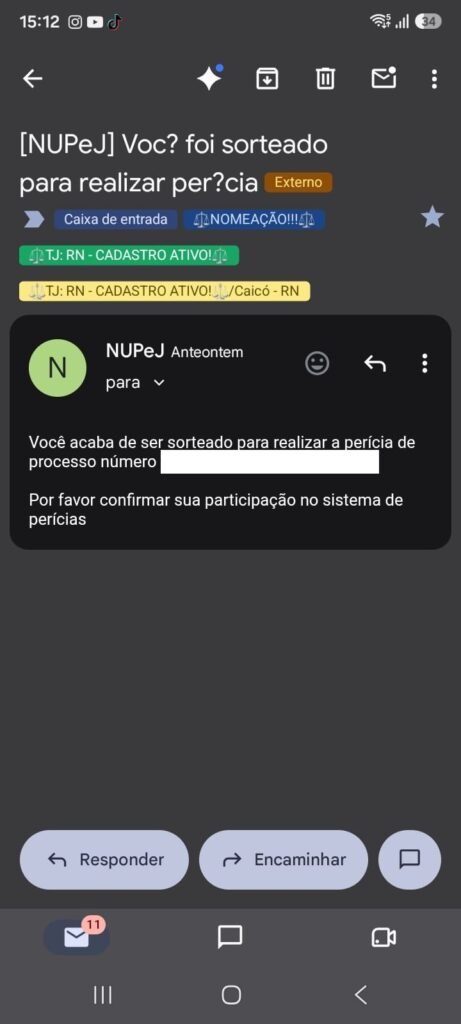
Task: Toggle the star on this email
Action: click(x=432, y=217)
